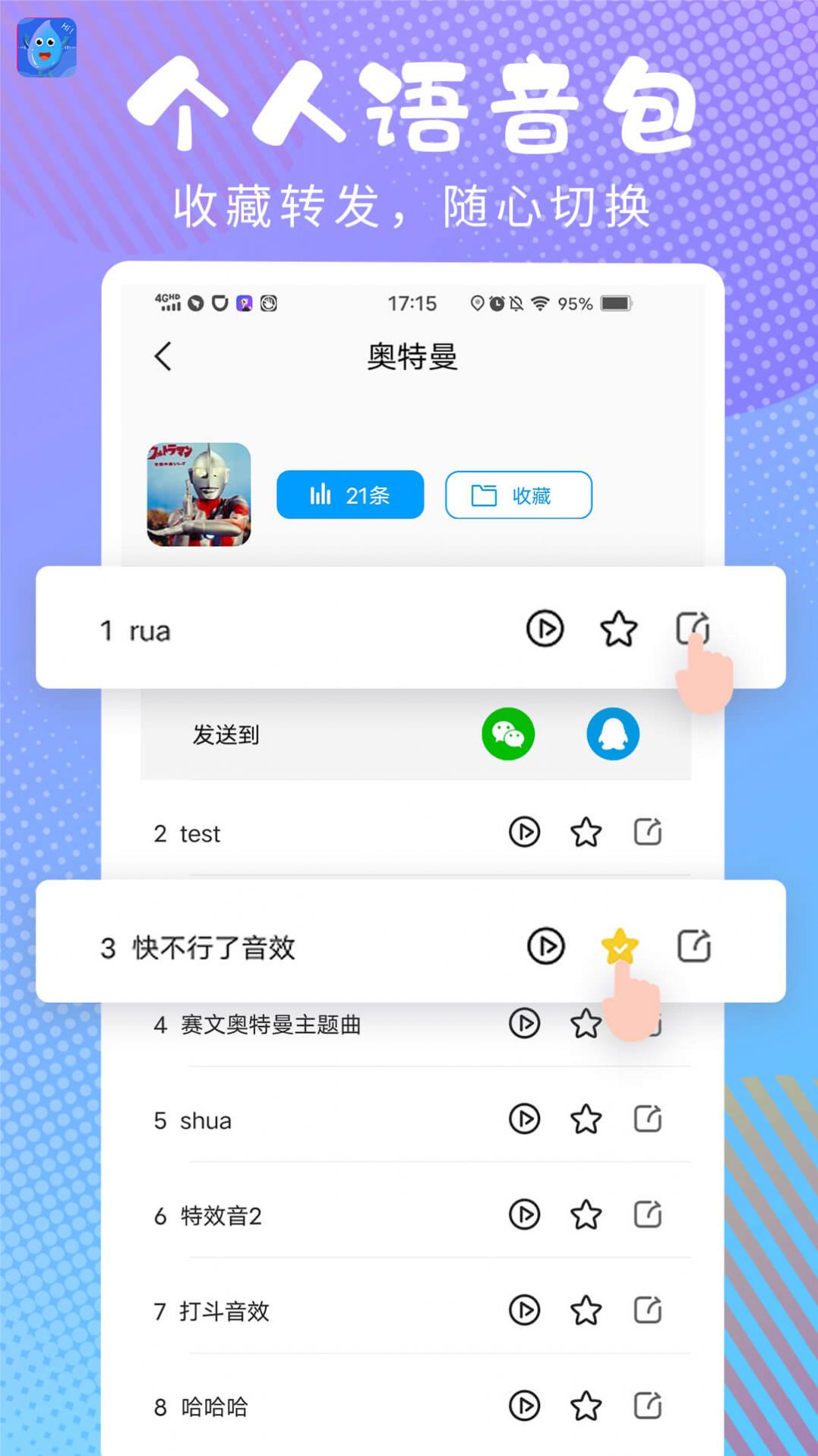818x1456 pixels.
Task: Send the voice clip to QQ
Action: [x=612, y=734]
